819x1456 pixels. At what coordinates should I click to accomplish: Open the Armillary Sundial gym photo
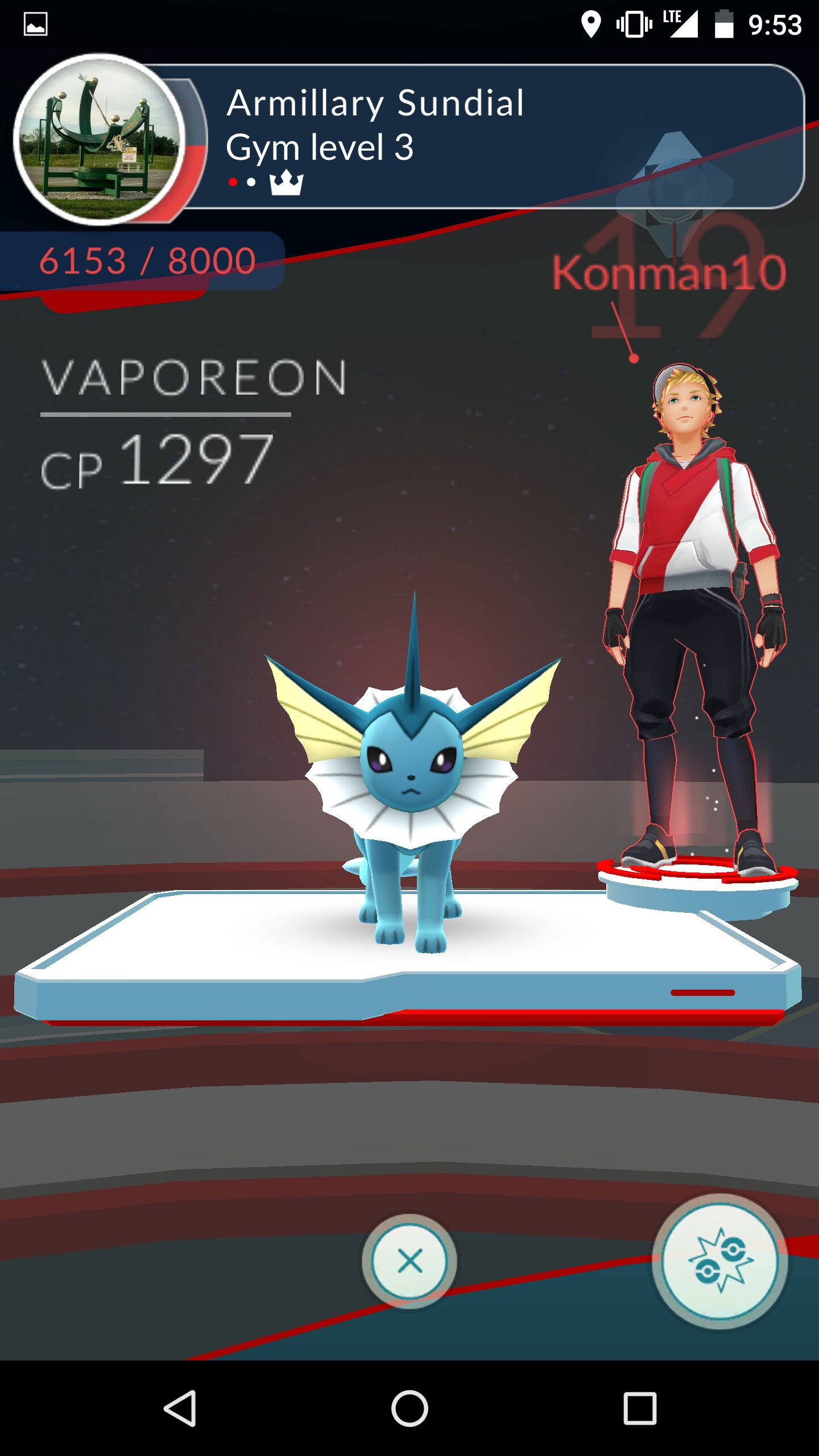pos(100,139)
